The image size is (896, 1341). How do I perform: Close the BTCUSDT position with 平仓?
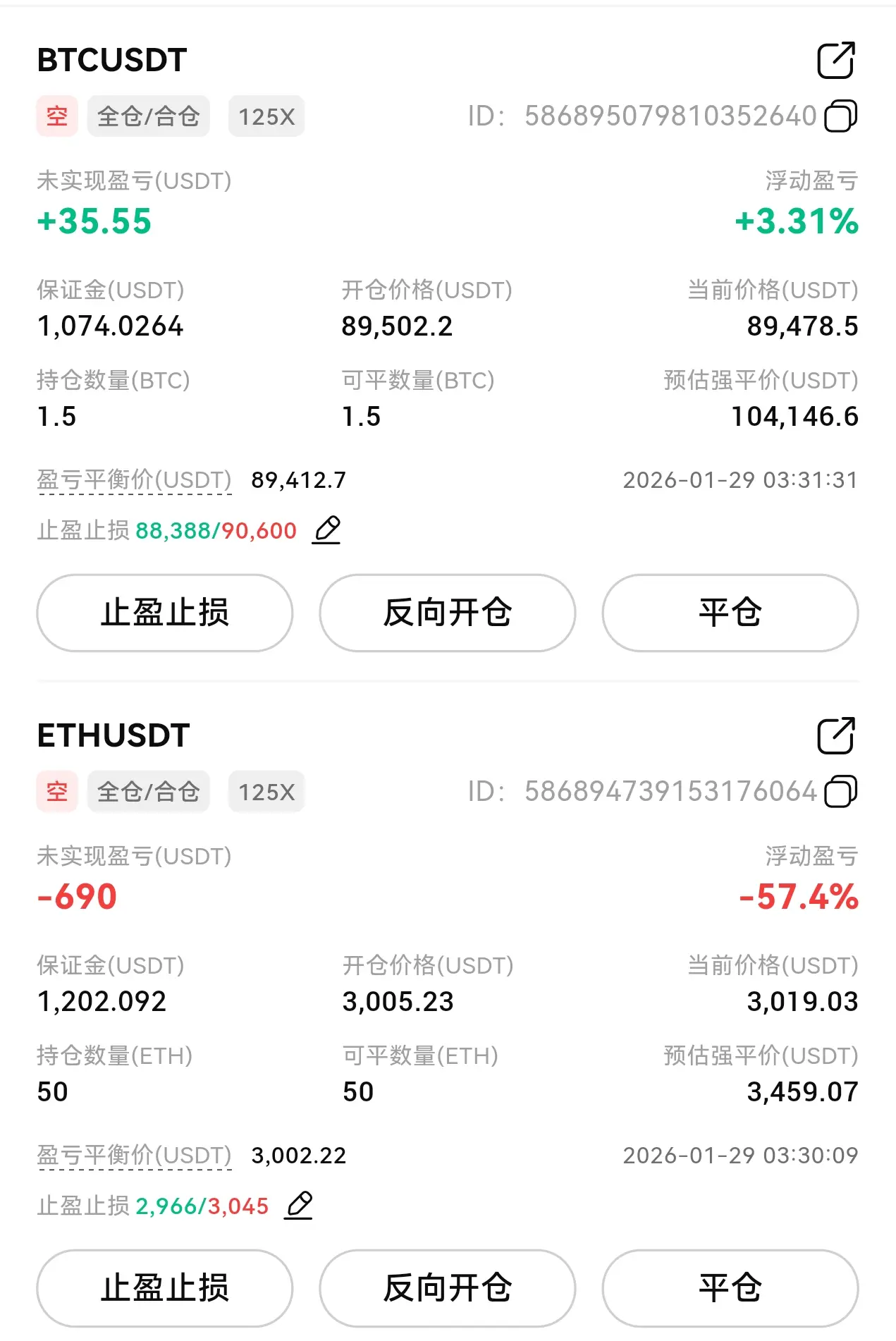coord(730,613)
